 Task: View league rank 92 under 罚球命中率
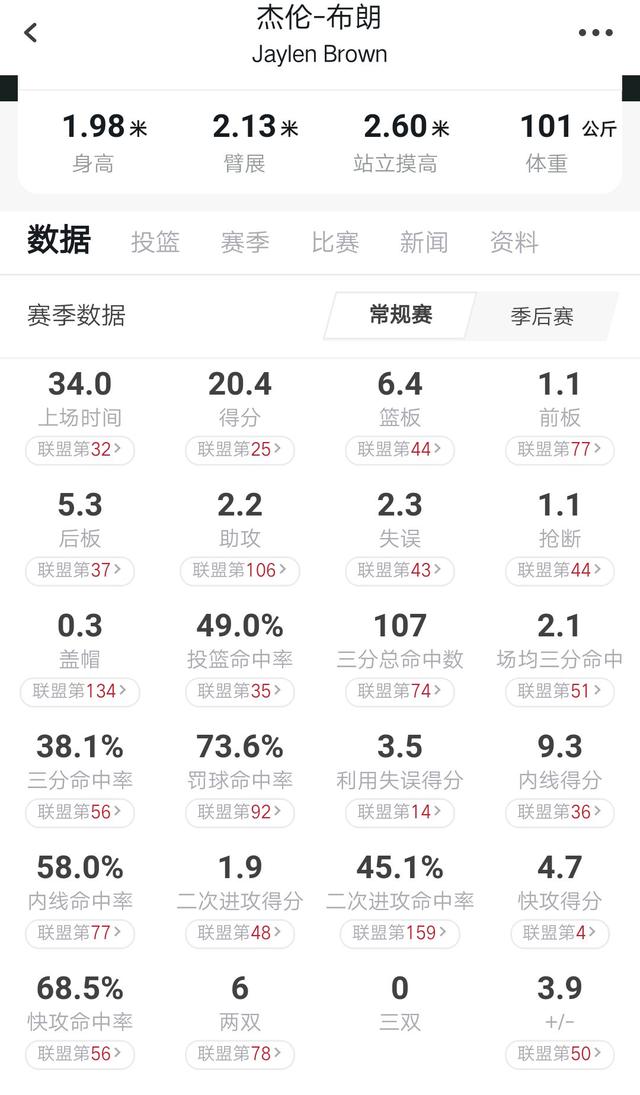click(240, 811)
